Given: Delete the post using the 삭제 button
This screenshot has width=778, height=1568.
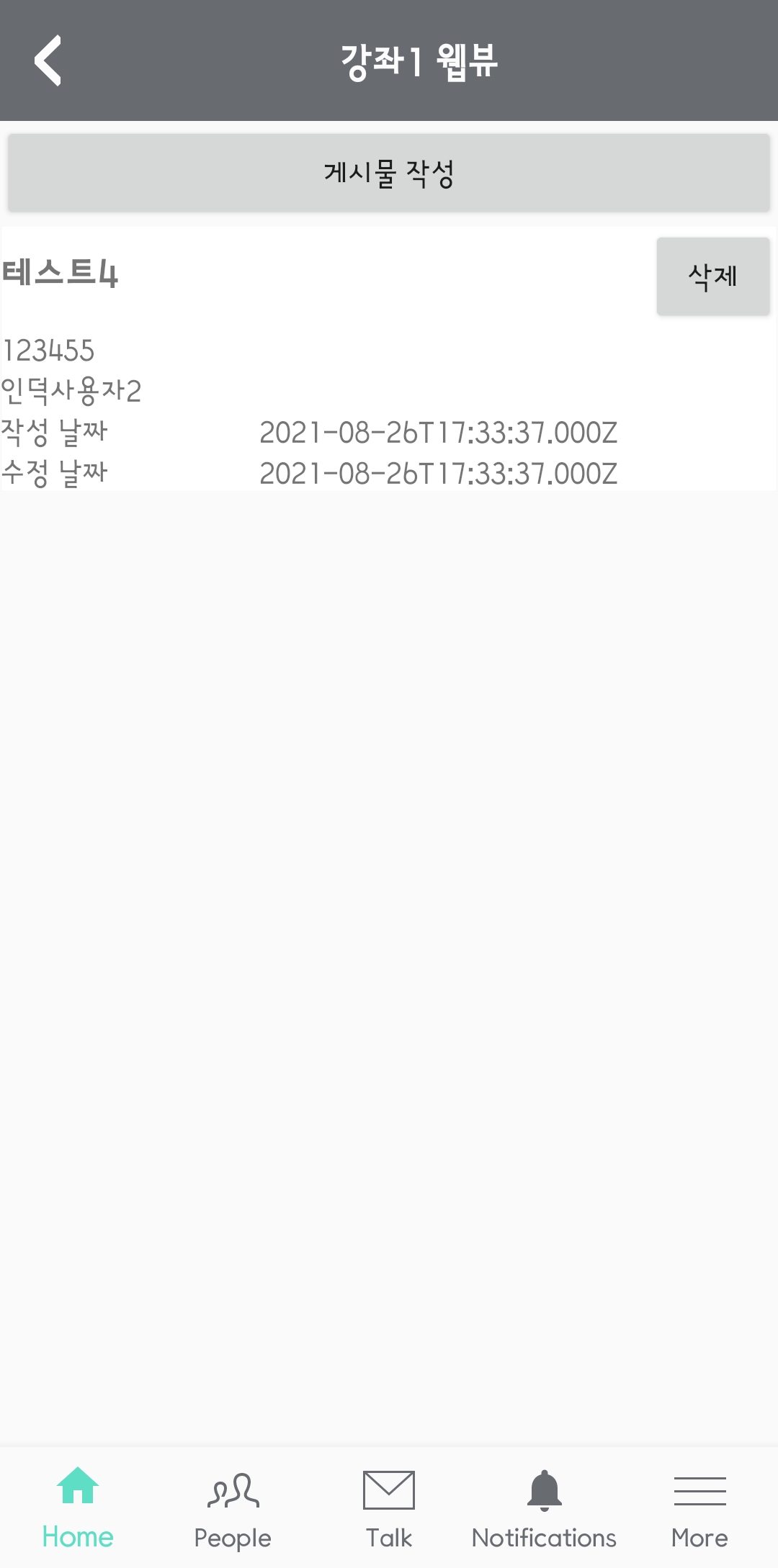Looking at the screenshot, I should pos(712,276).
